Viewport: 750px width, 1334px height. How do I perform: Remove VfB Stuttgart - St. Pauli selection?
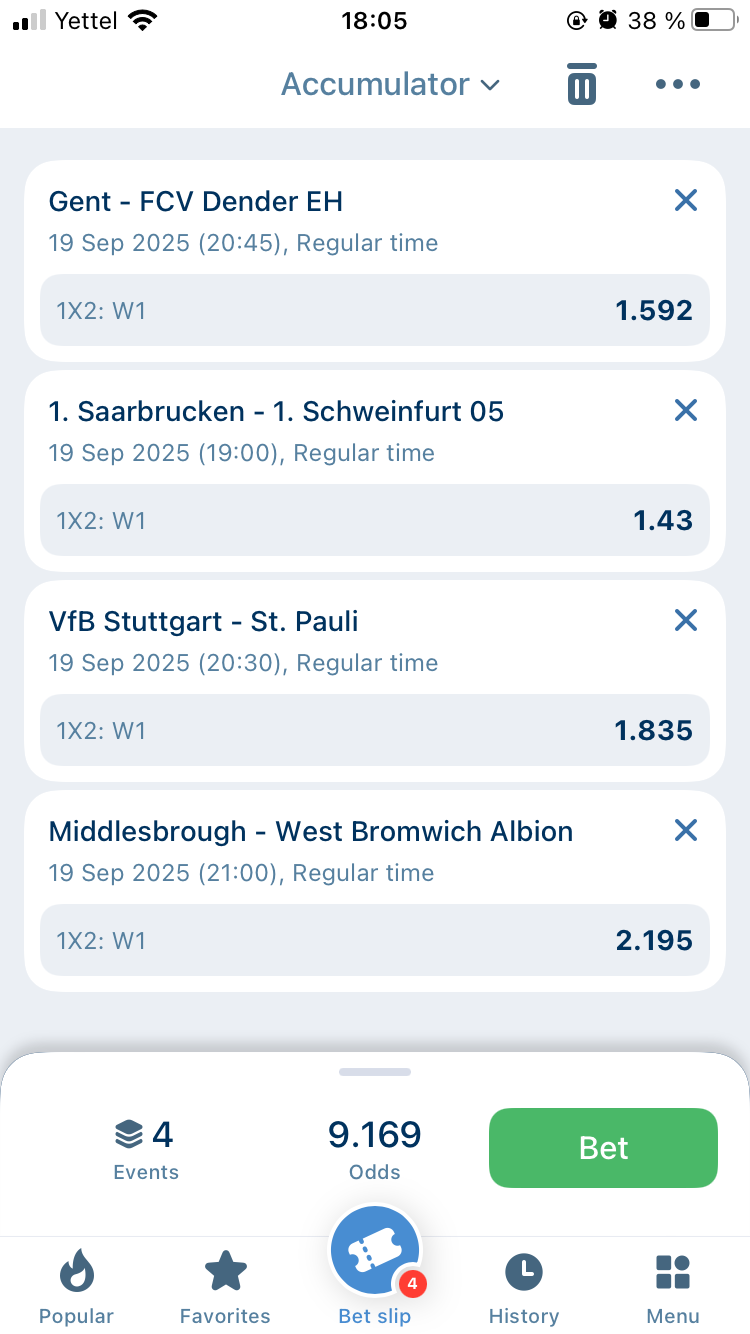(x=686, y=620)
